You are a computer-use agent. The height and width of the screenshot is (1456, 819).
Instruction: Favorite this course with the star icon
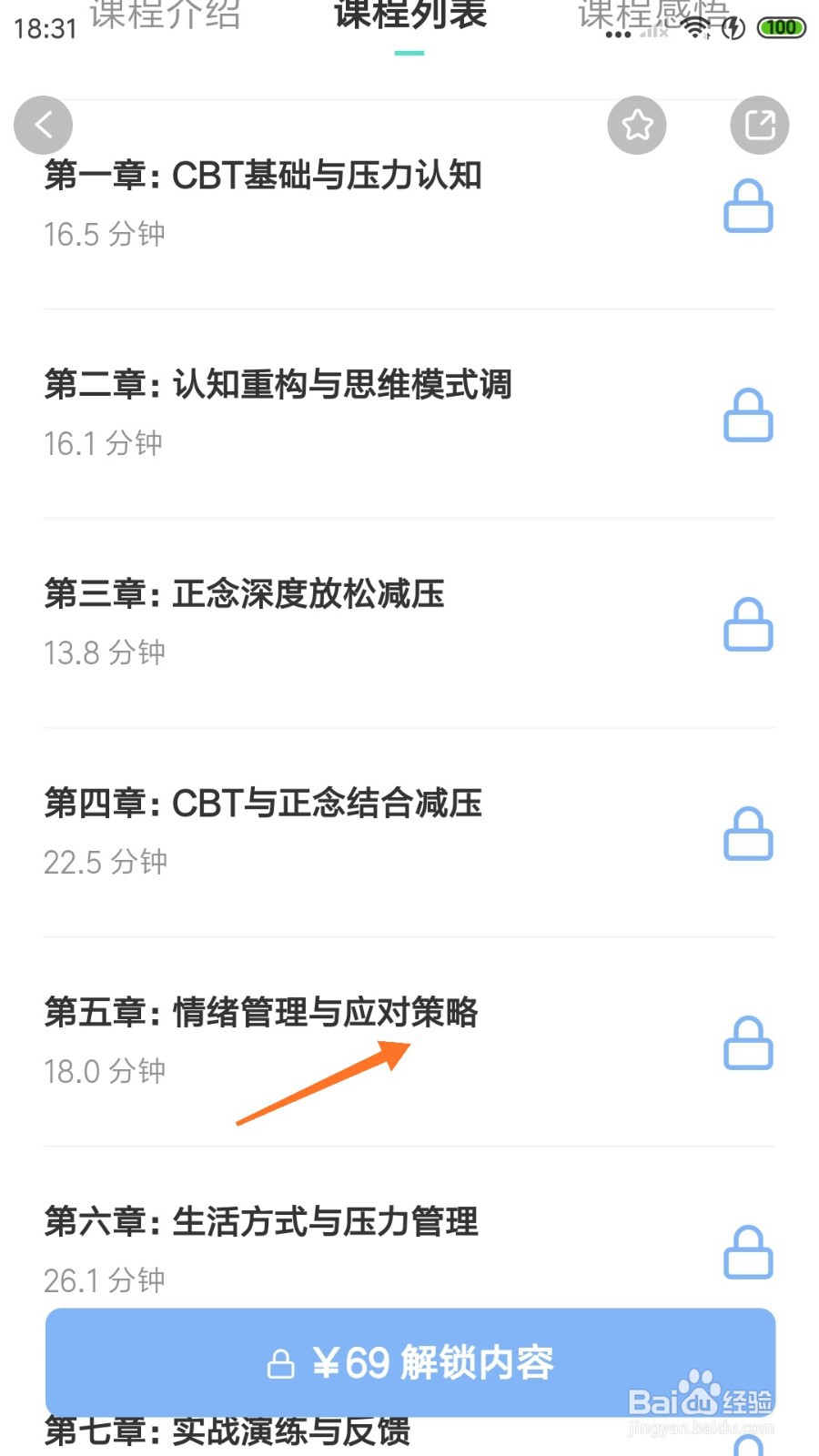coord(637,125)
